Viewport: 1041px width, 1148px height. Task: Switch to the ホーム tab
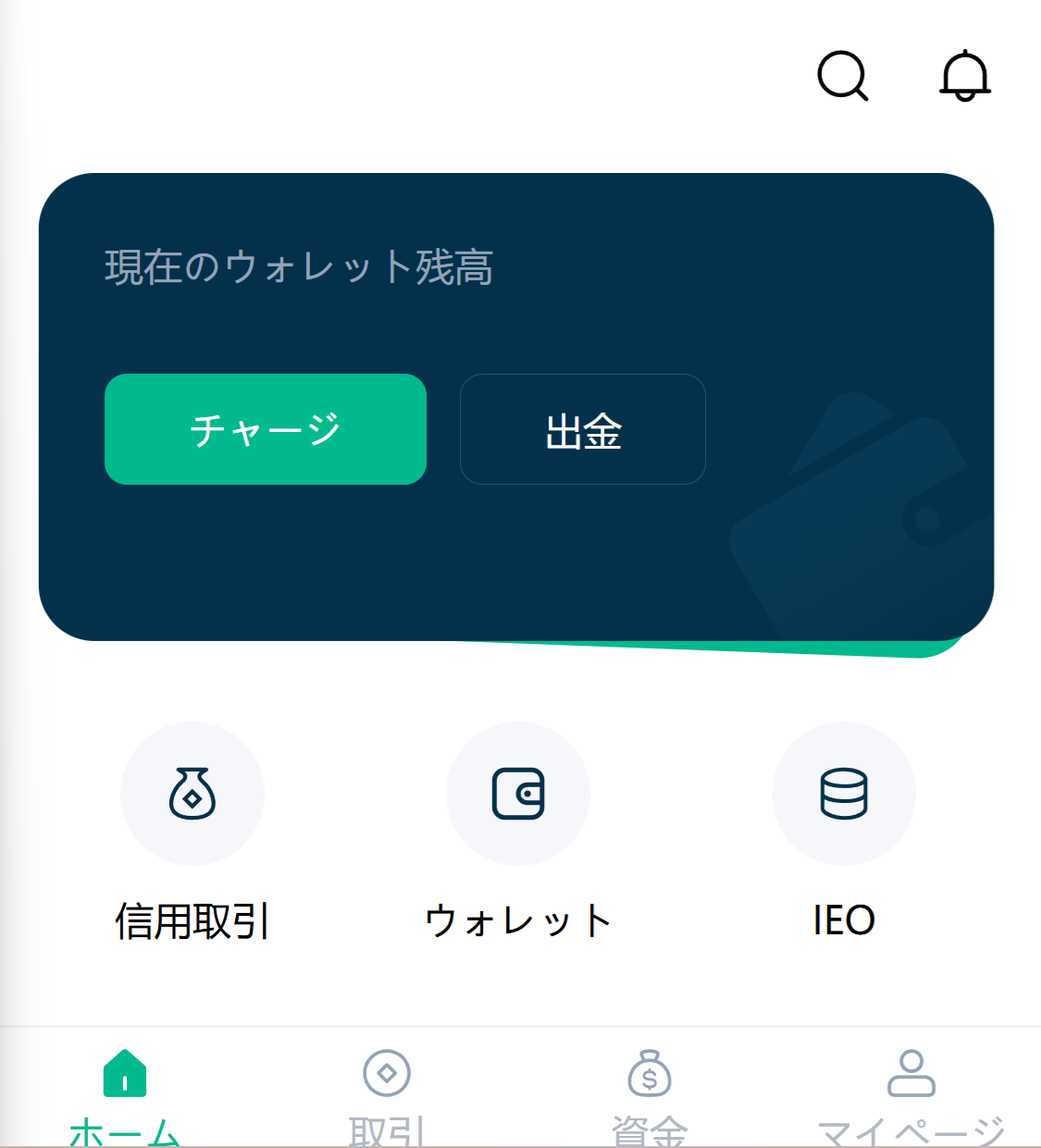(x=125, y=1092)
